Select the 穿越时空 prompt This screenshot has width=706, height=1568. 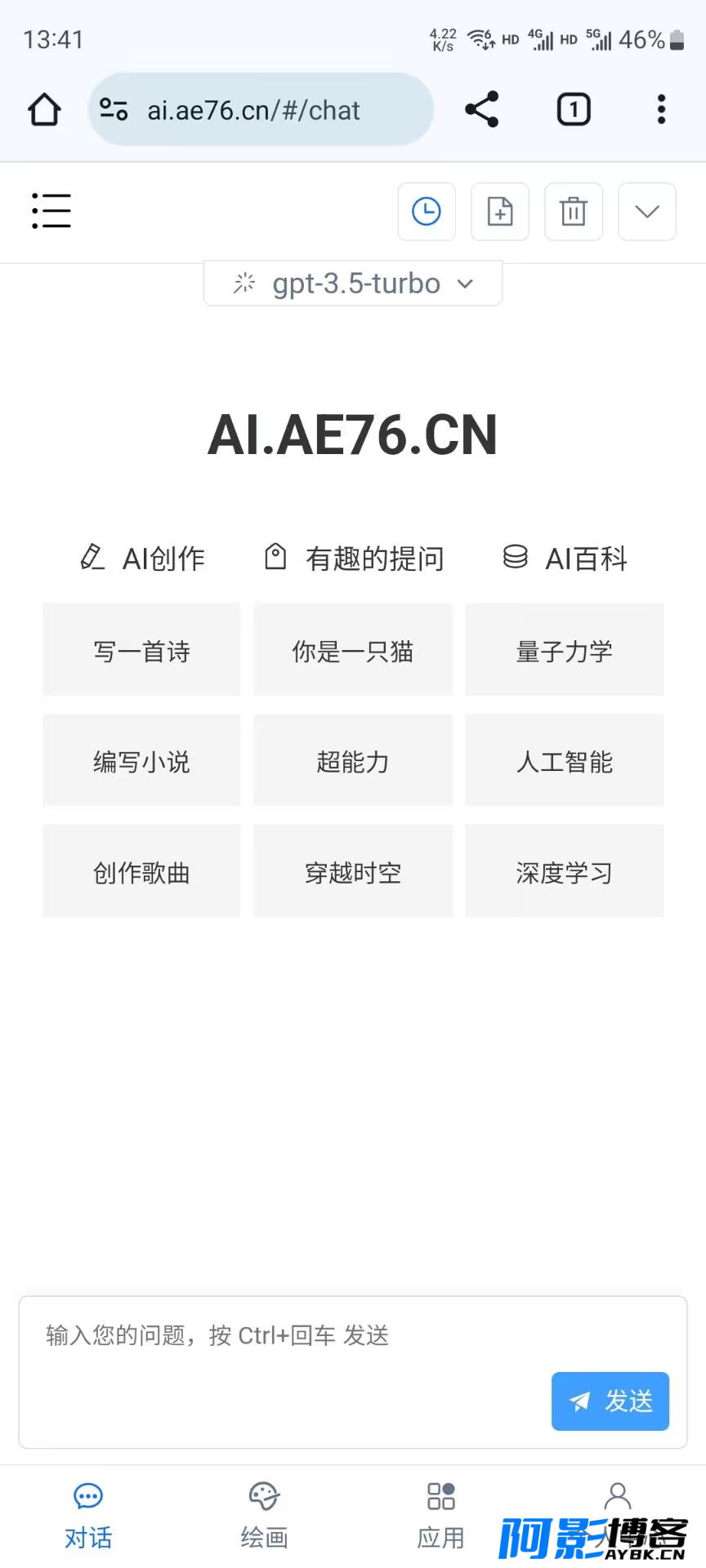pos(353,871)
